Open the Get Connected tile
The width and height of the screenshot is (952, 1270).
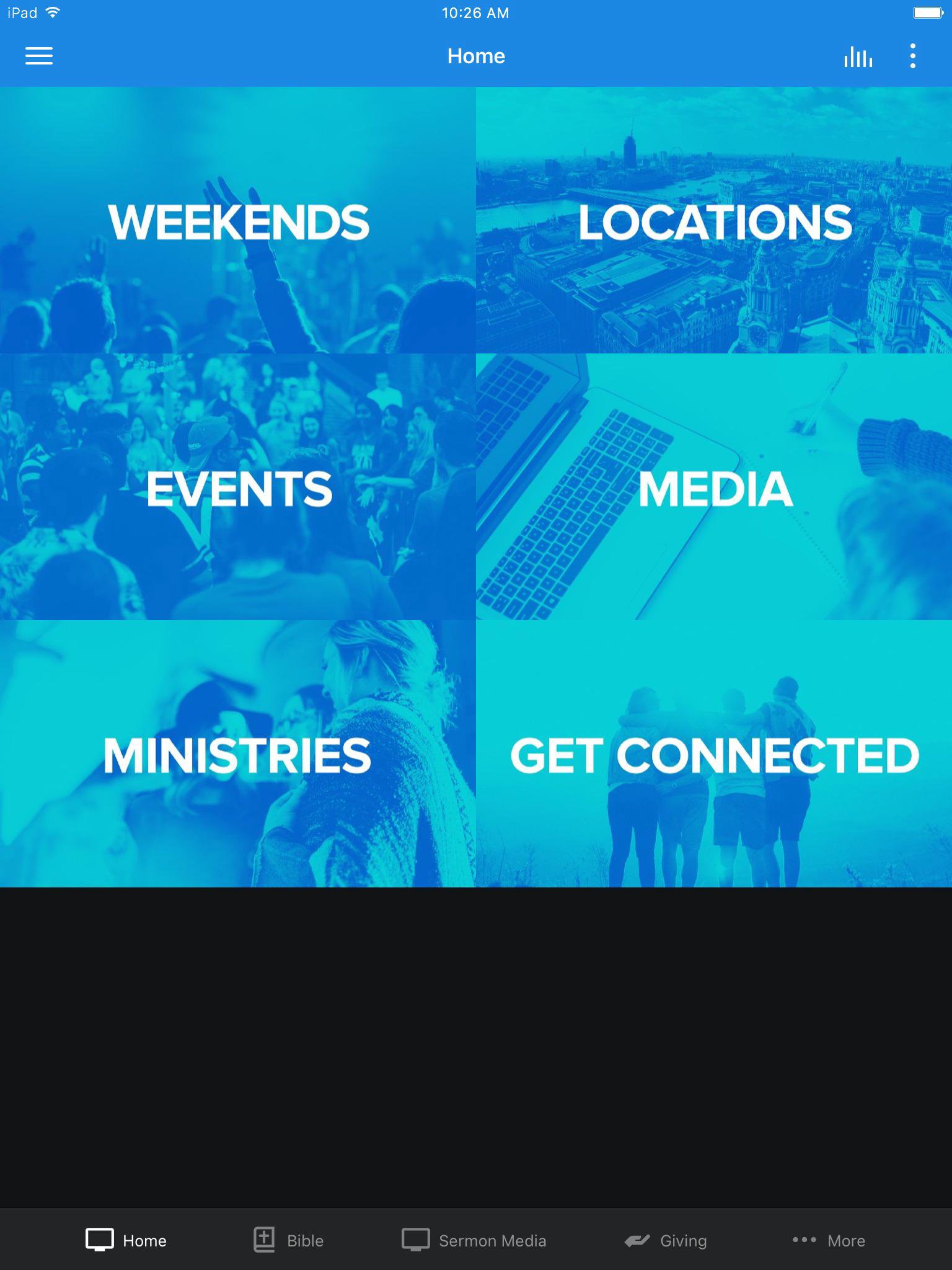(x=714, y=754)
